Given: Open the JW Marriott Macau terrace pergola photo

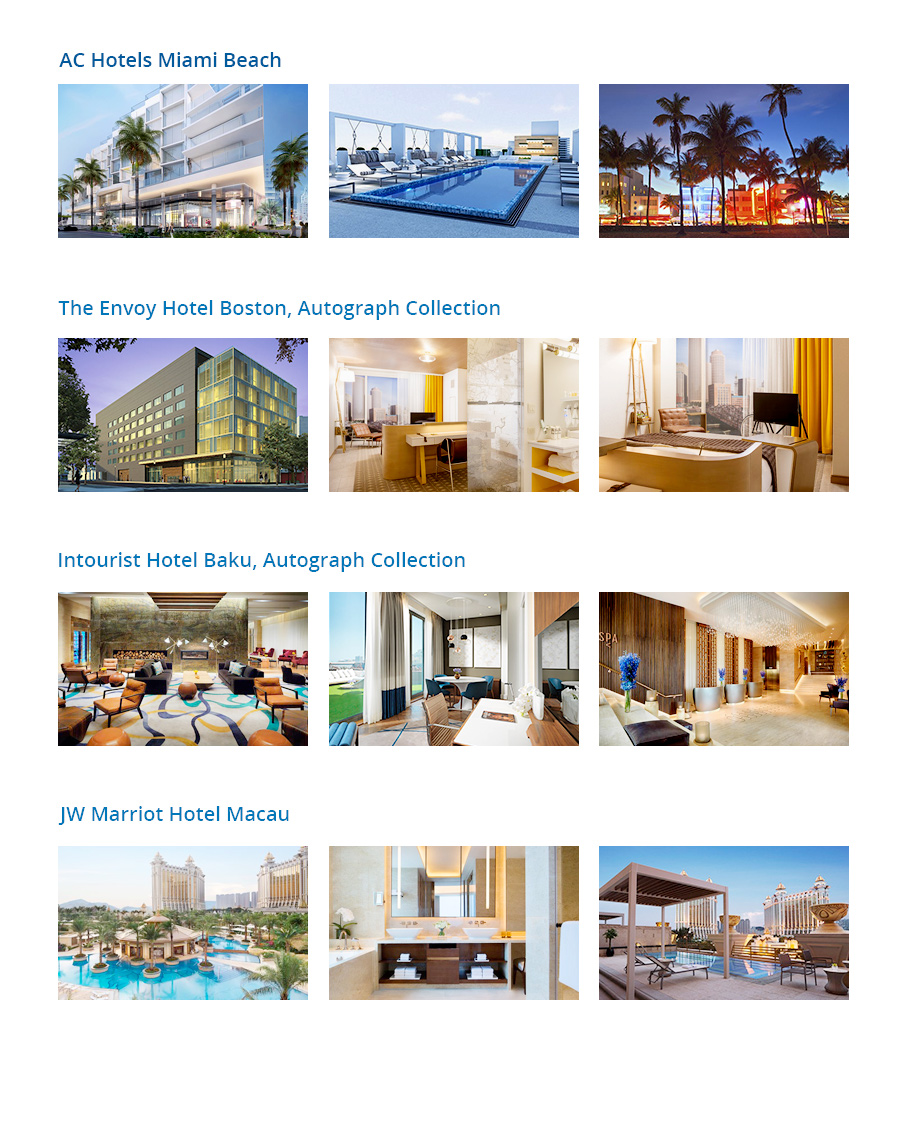Looking at the screenshot, I should pyautogui.click(x=723, y=923).
